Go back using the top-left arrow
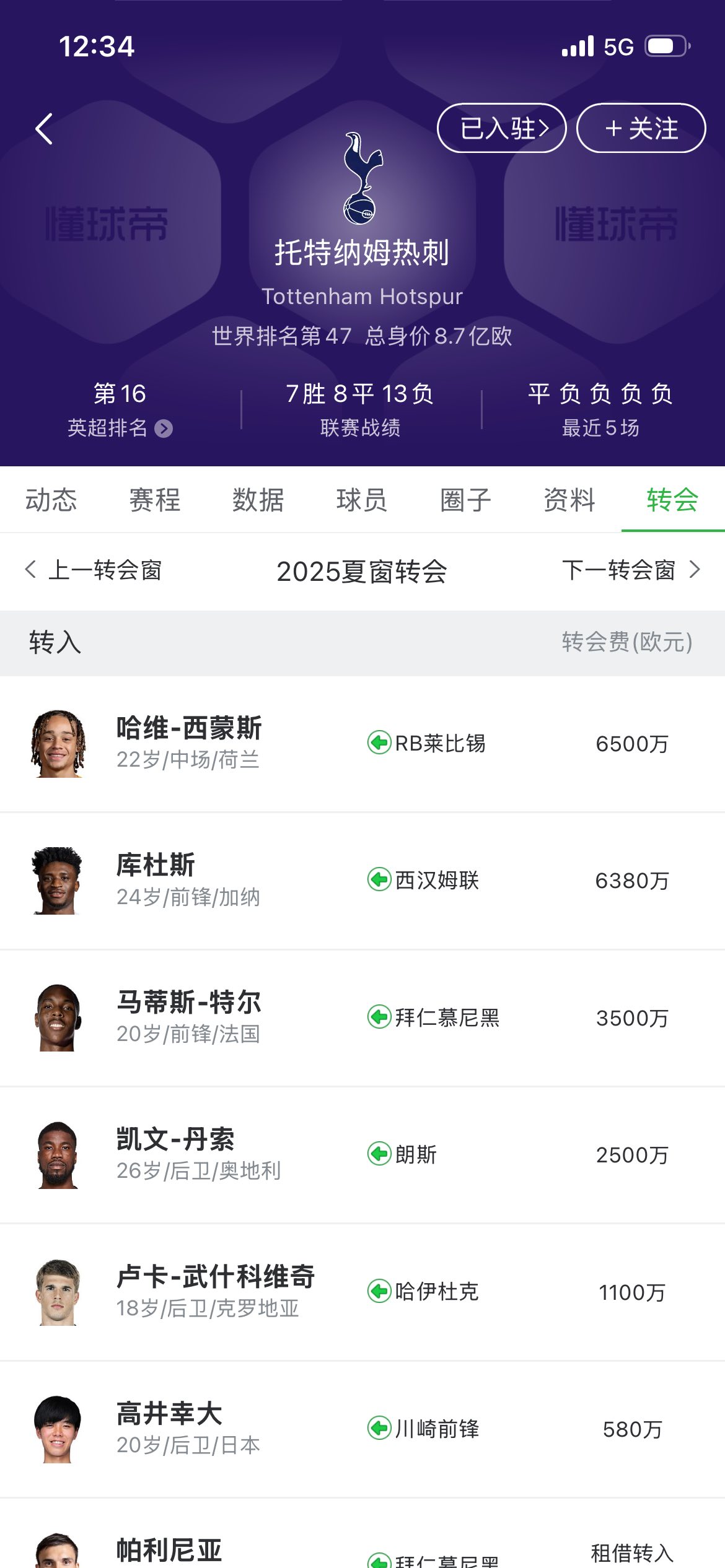Image resolution: width=725 pixels, height=1568 pixels. (x=44, y=129)
